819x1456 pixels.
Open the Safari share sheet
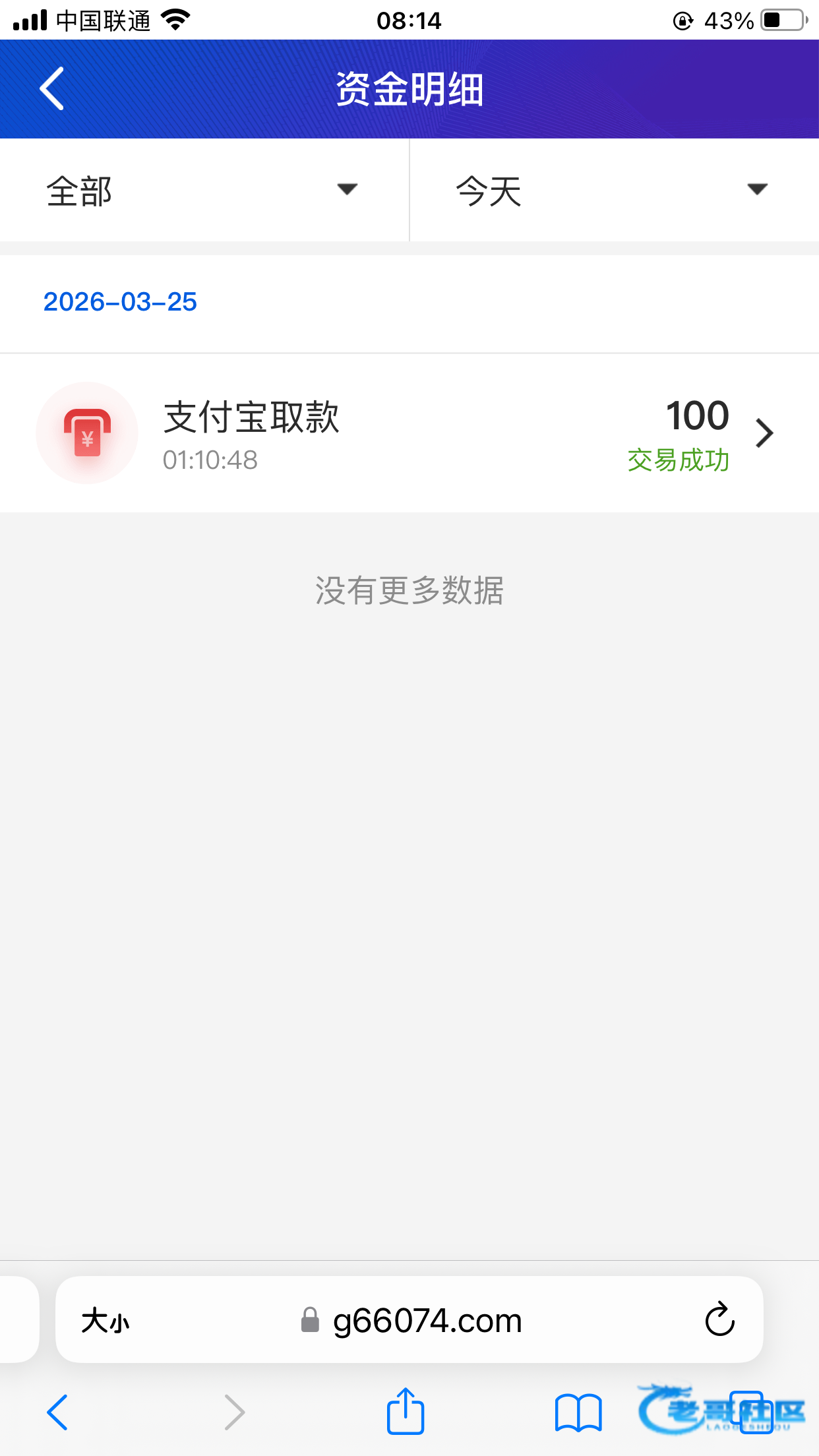coord(405,1412)
